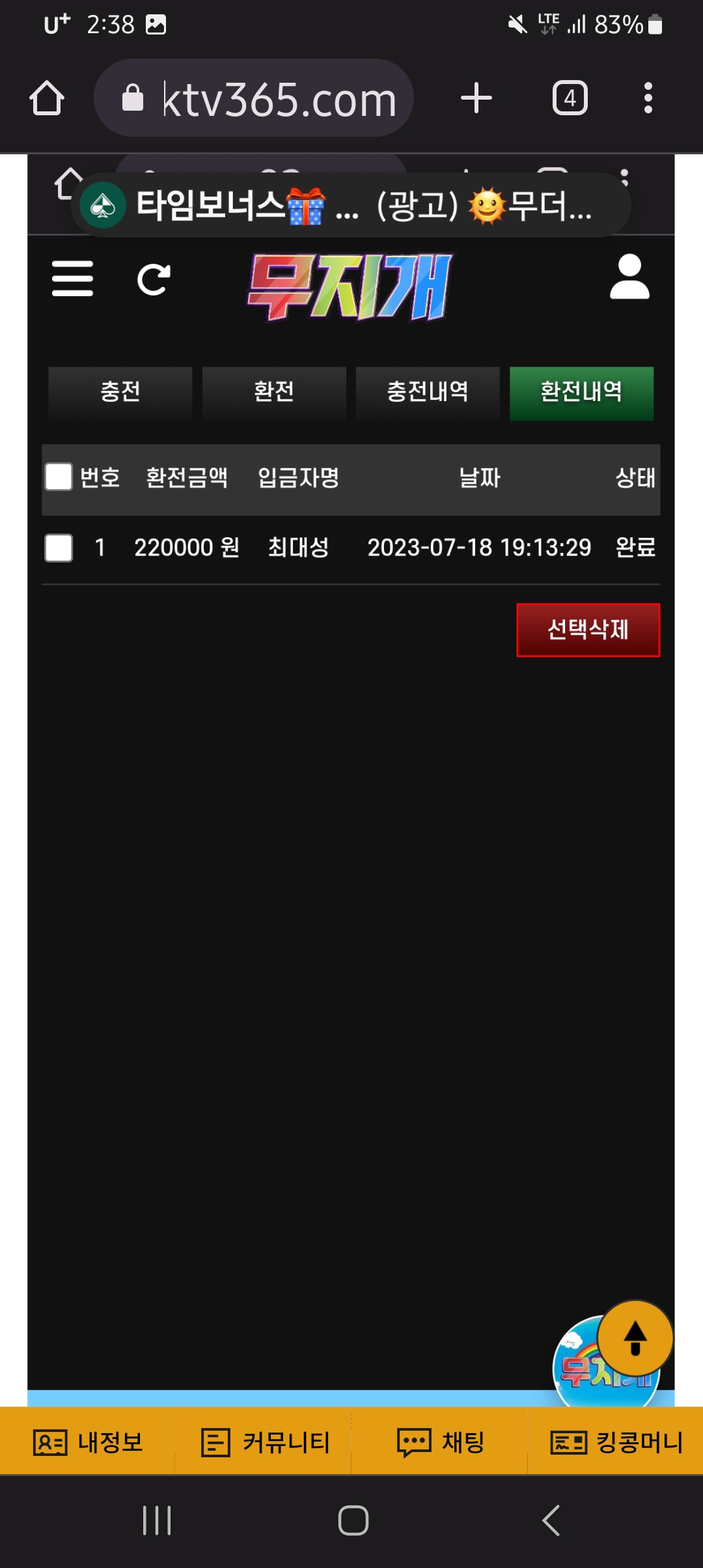703x1568 pixels.
Task: Open 내정보 in the bottom bar
Action: (88, 1442)
